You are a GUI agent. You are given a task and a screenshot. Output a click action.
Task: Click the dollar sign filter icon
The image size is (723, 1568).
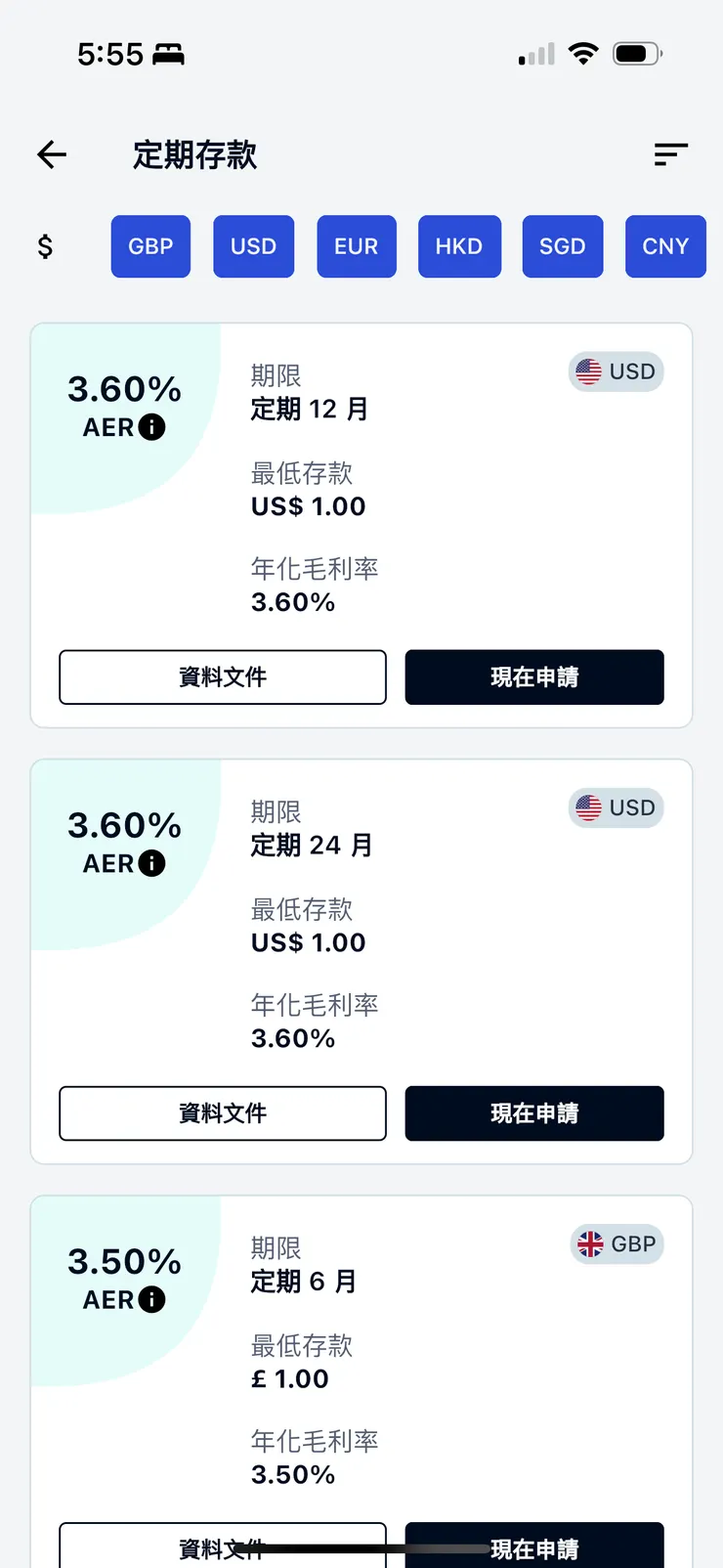[44, 246]
